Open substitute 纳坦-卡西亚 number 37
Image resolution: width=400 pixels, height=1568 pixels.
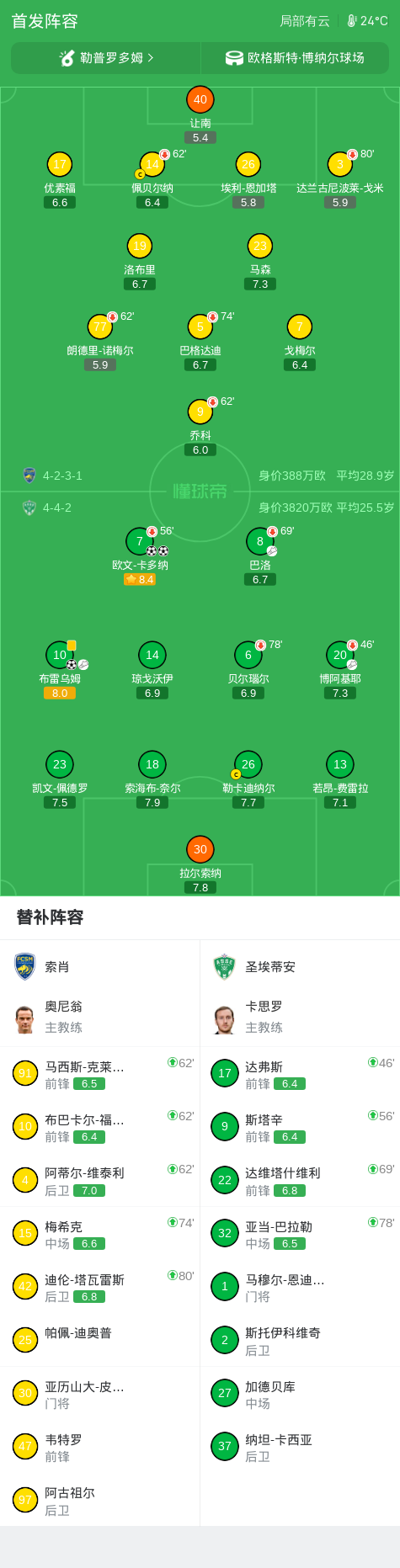click(x=300, y=1447)
